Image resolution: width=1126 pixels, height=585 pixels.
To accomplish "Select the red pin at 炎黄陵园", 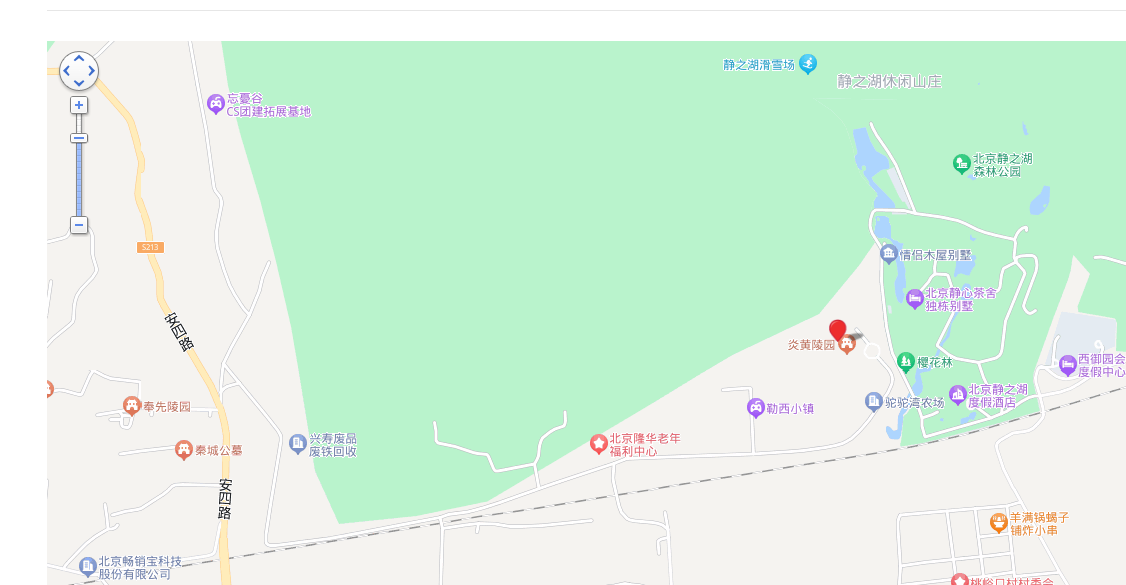I will pyautogui.click(x=838, y=331).
